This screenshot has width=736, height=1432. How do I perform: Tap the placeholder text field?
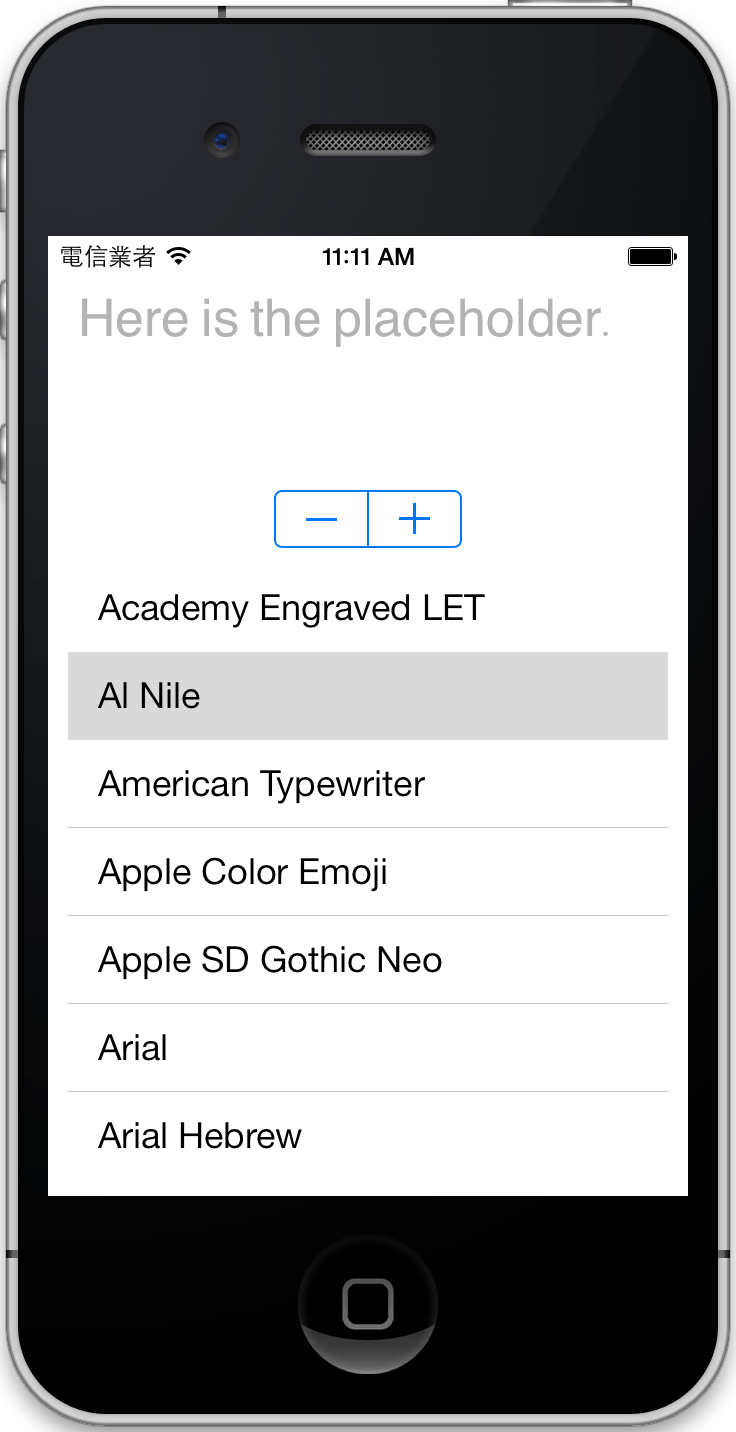pos(368,320)
